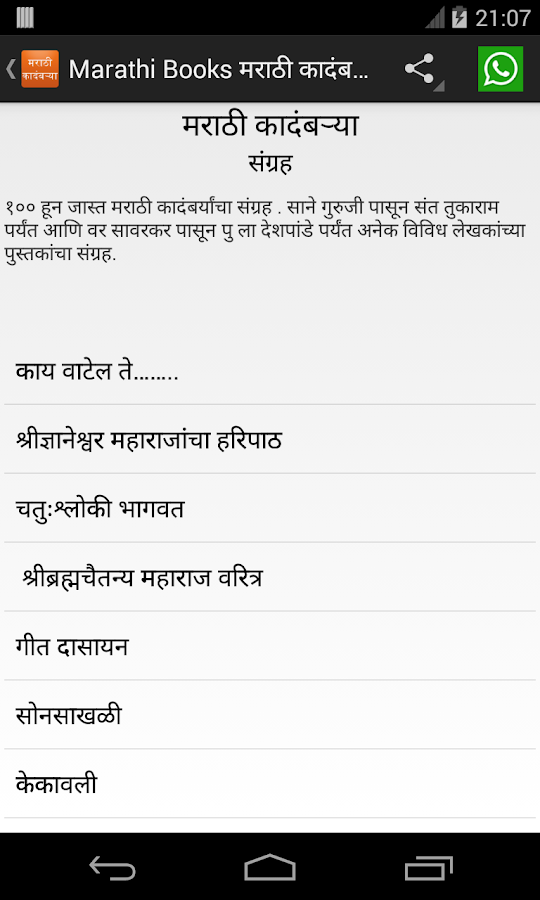
Task: Select केकावली from the list
Action: tap(270, 784)
